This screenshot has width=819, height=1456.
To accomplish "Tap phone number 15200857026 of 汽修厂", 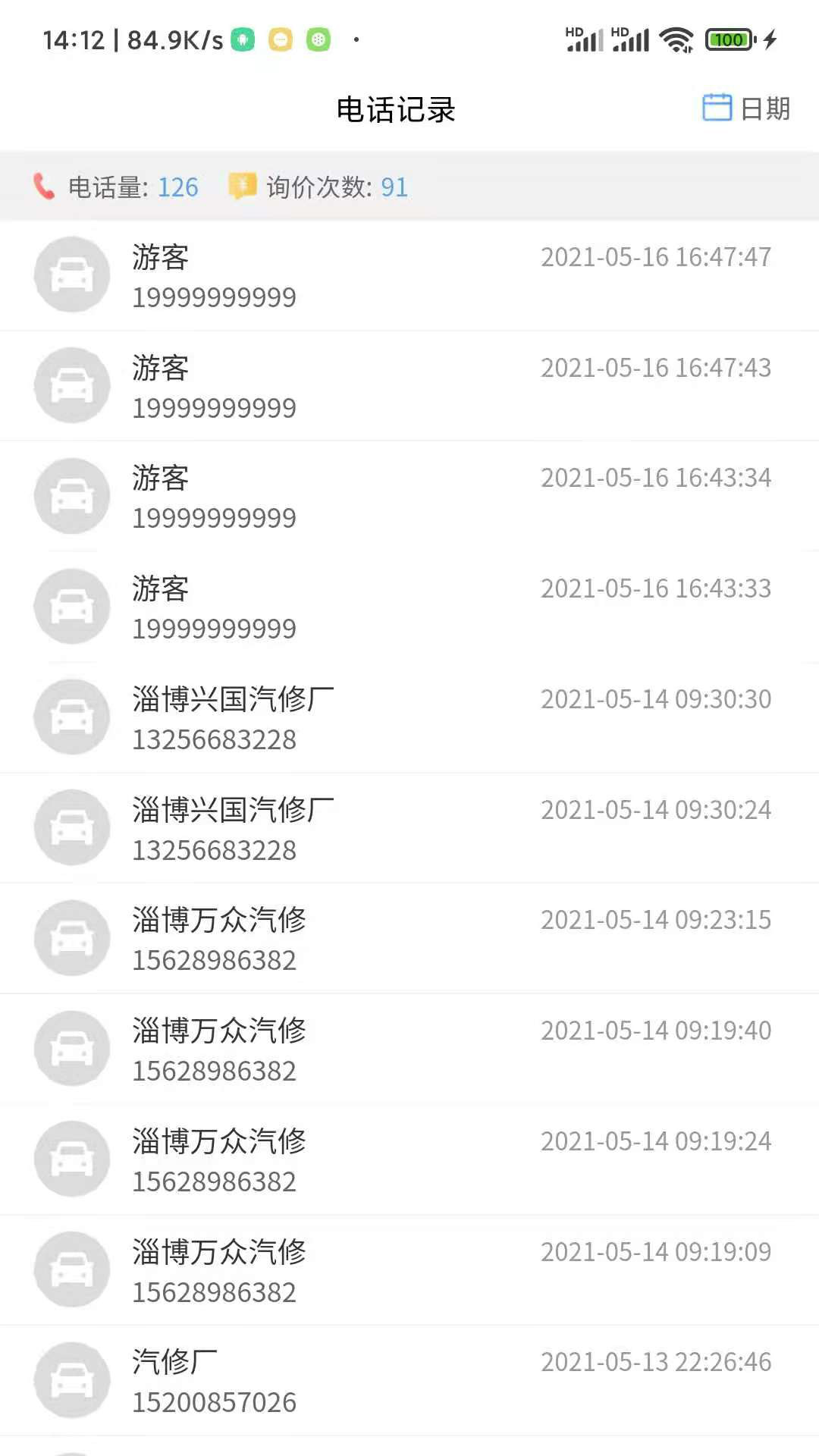I will 213,1401.
